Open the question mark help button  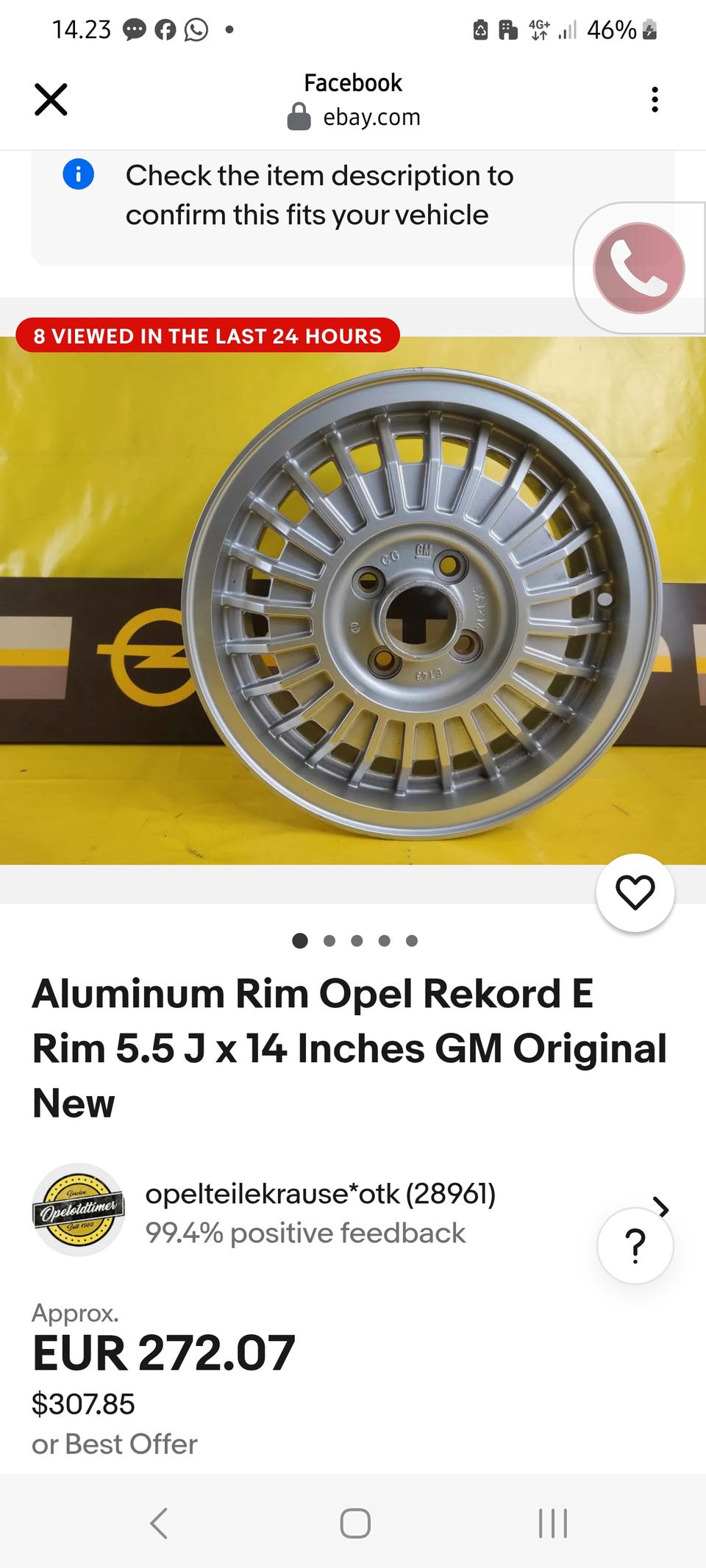tap(635, 1245)
